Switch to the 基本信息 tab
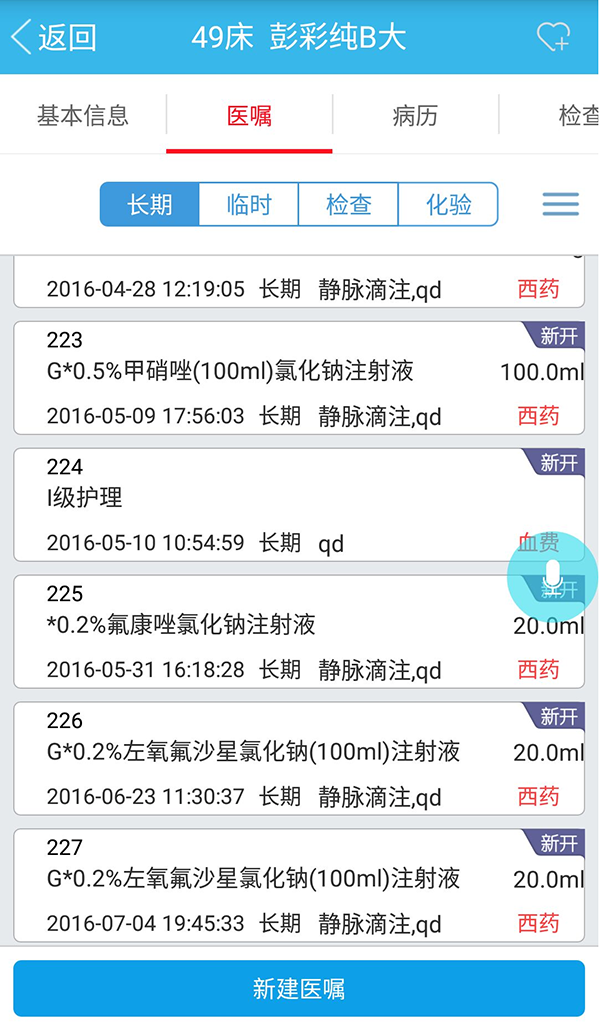This screenshot has height=1030, width=600. [83, 115]
